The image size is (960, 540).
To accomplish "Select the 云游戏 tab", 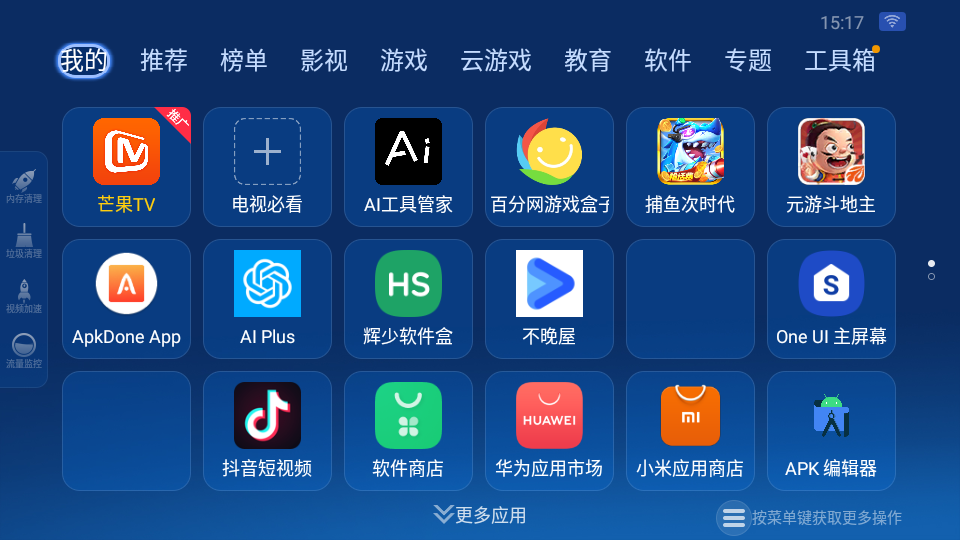I will (496, 61).
